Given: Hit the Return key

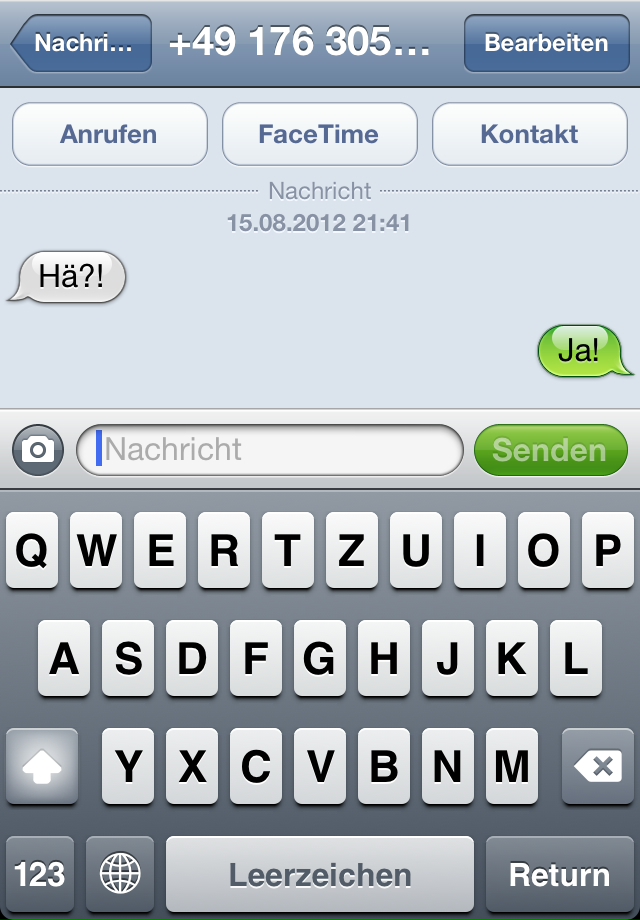Looking at the screenshot, I should coord(559,874).
